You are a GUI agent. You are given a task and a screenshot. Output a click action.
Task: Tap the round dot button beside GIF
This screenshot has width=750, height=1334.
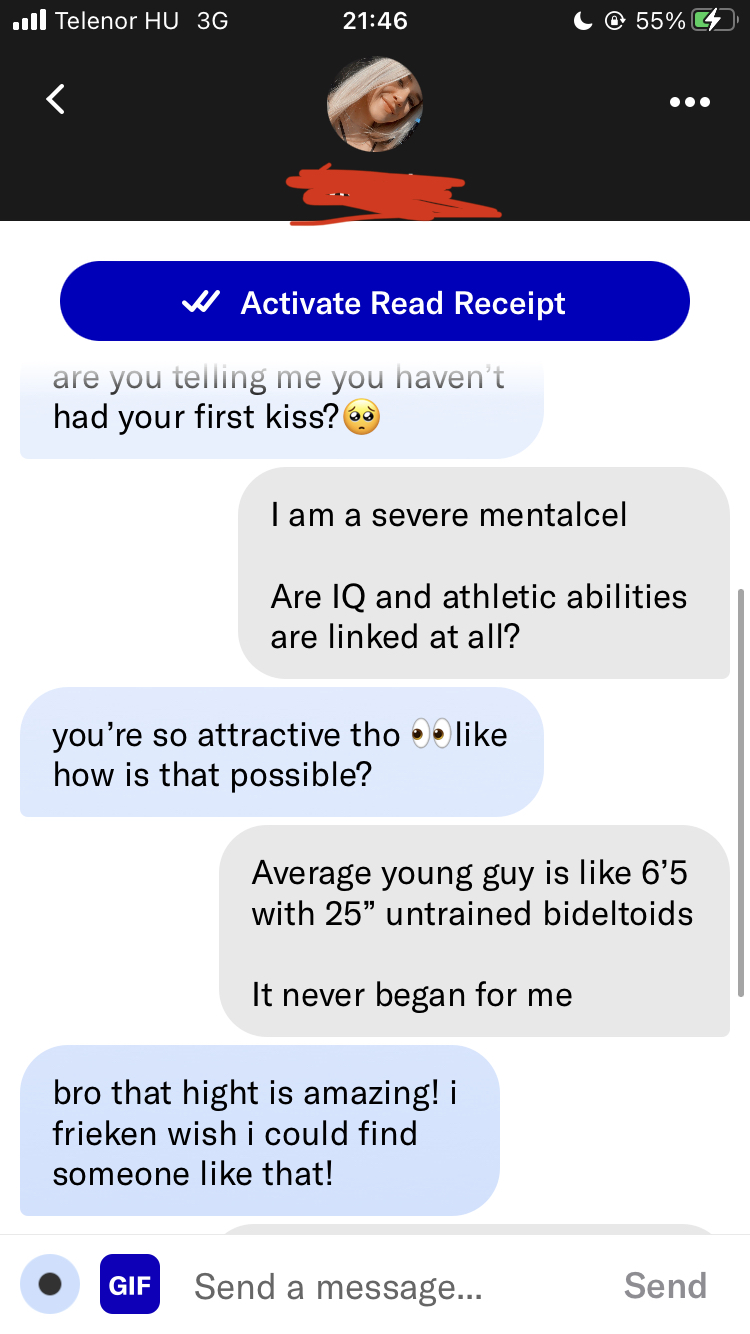(50, 1284)
